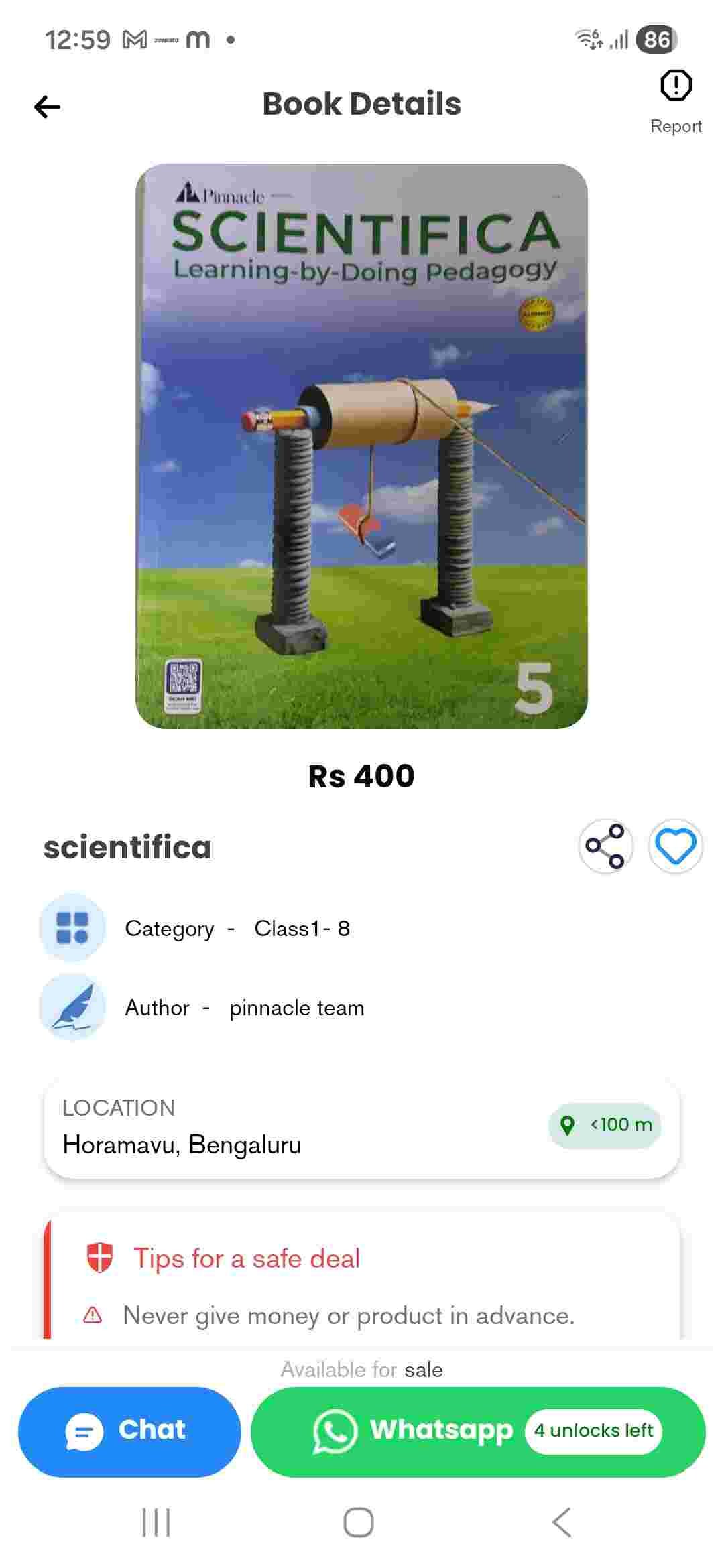The image size is (724, 1568).
Task: Tap the book cover thumbnail
Action: 362,449
